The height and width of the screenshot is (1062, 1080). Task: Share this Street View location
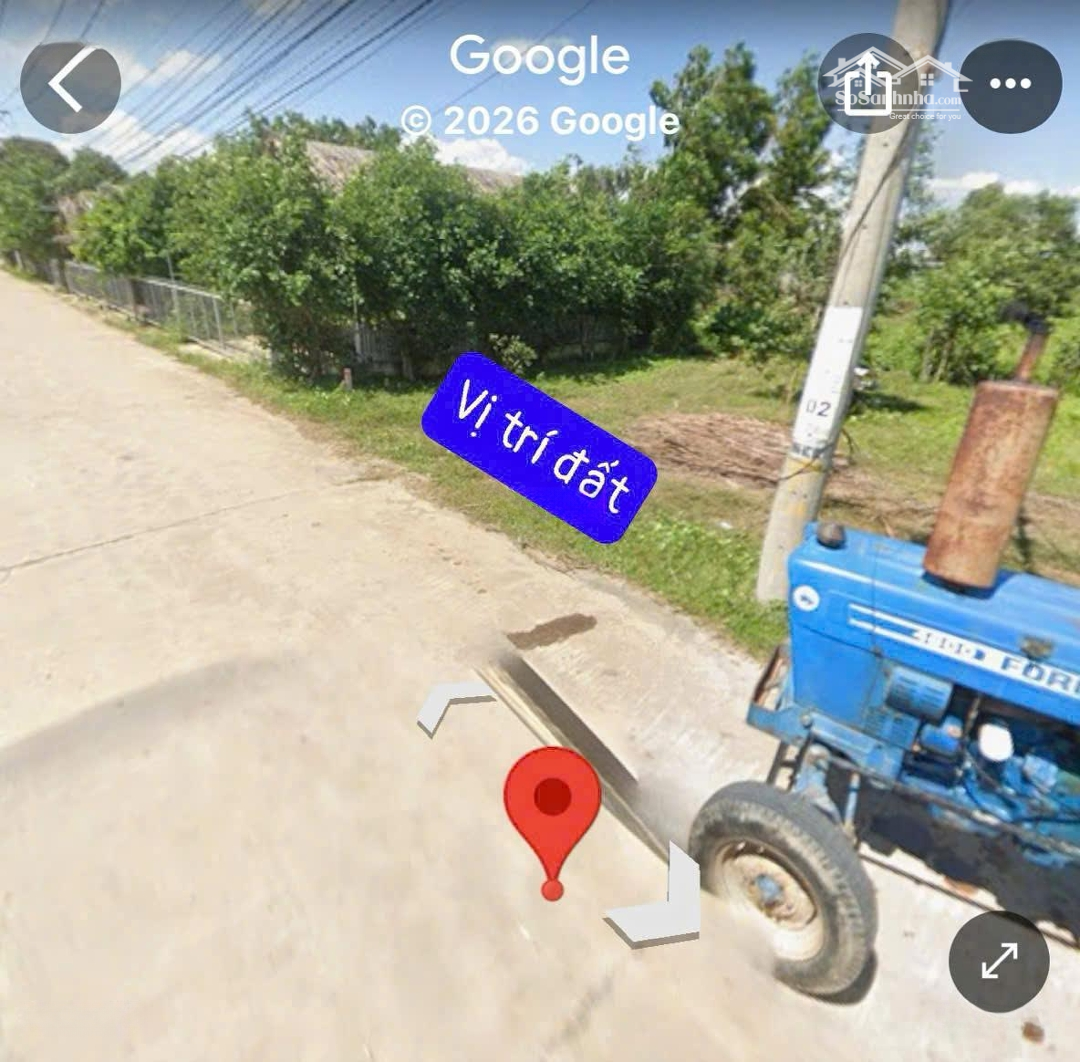point(867,85)
